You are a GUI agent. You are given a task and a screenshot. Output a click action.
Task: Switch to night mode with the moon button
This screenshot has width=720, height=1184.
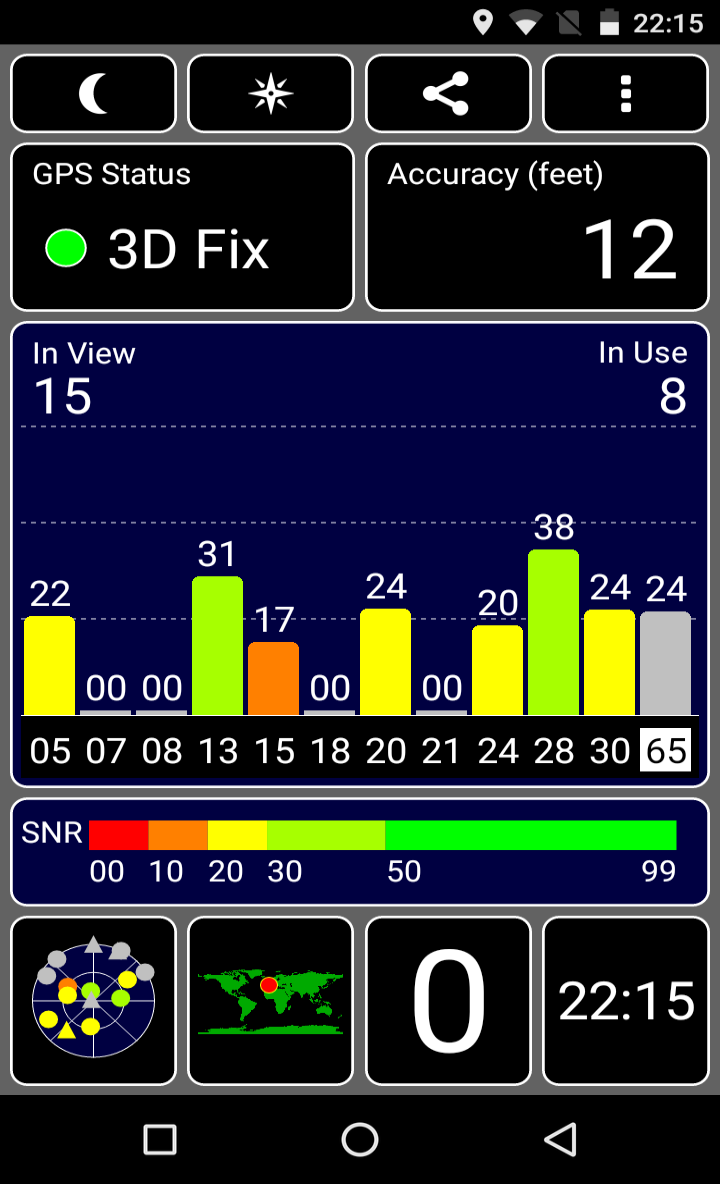click(94, 94)
